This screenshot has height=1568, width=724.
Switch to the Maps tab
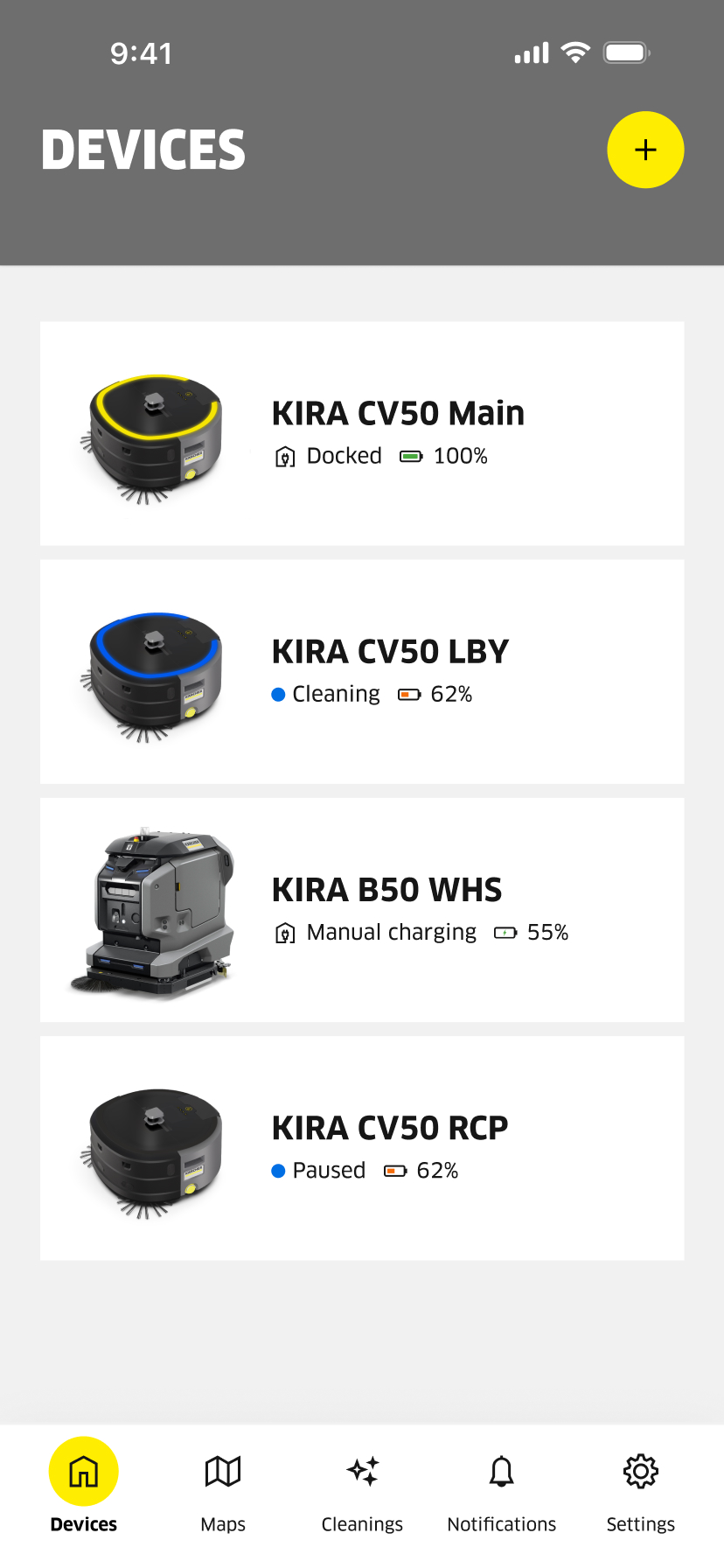(223, 1487)
